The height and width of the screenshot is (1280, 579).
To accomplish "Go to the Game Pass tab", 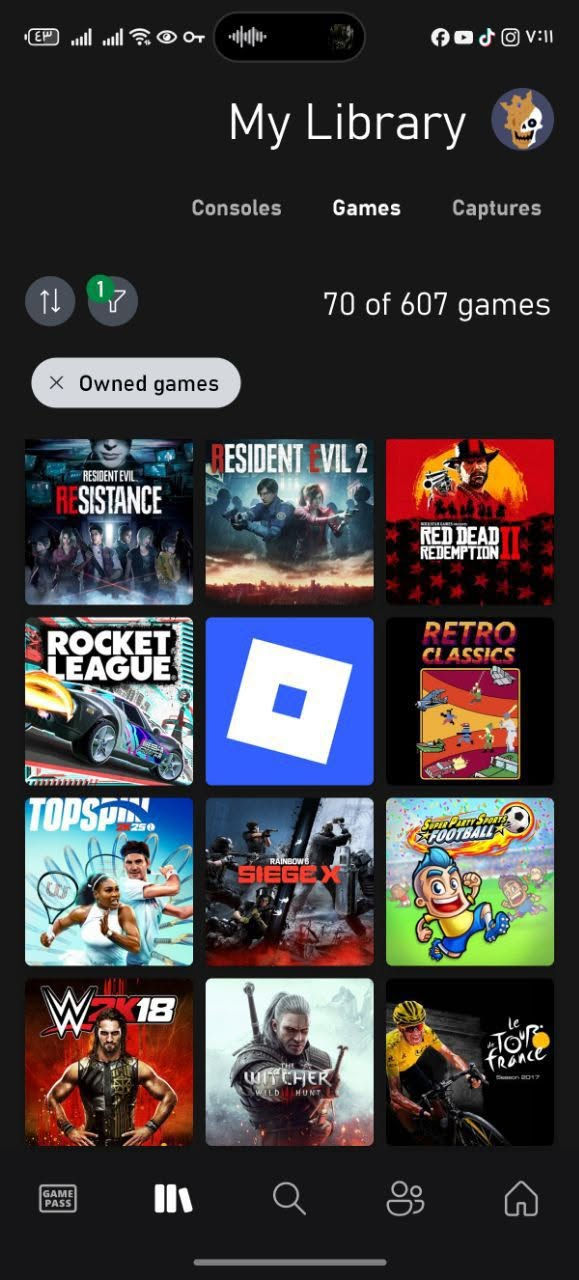I will tap(58, 1198).
